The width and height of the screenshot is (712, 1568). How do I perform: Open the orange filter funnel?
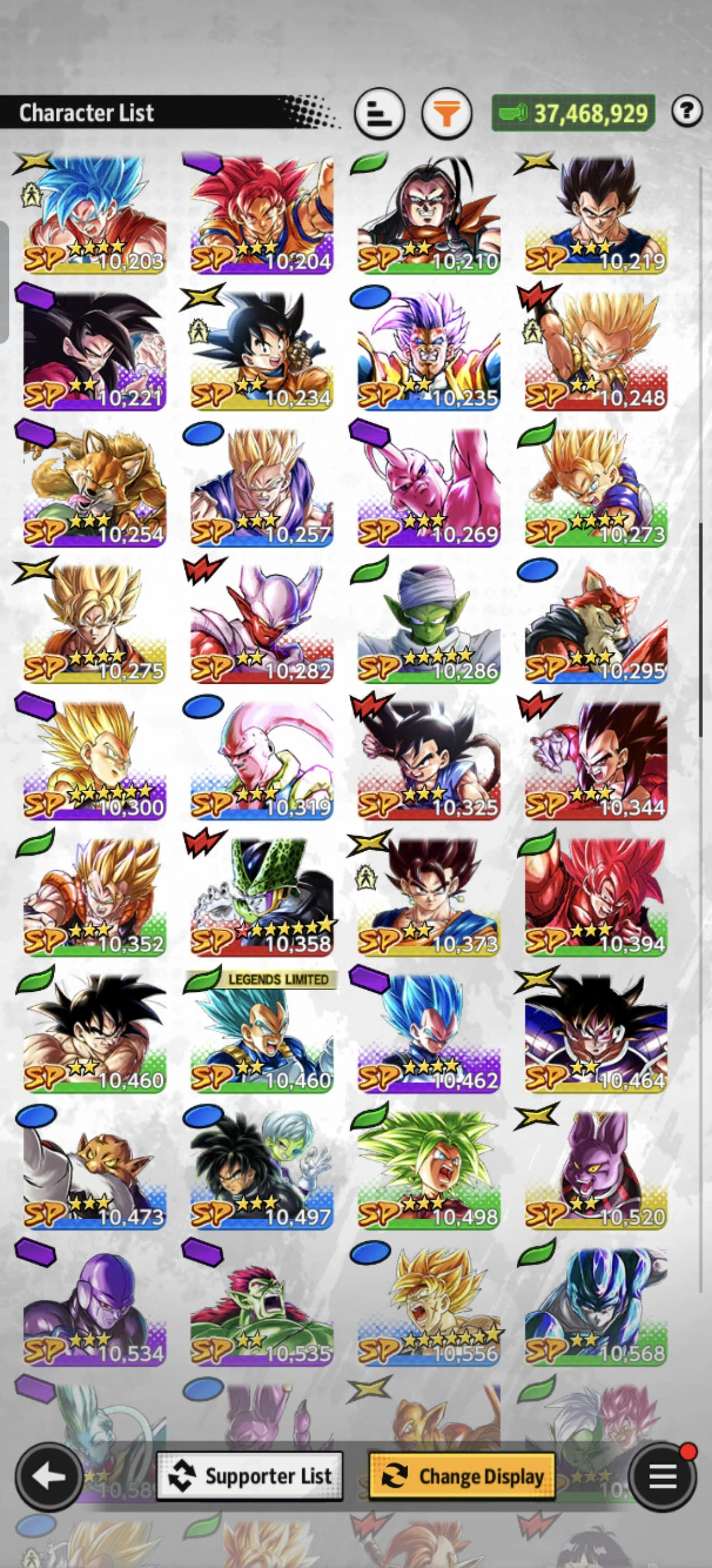pyautogui.click(x=447, y=113)
